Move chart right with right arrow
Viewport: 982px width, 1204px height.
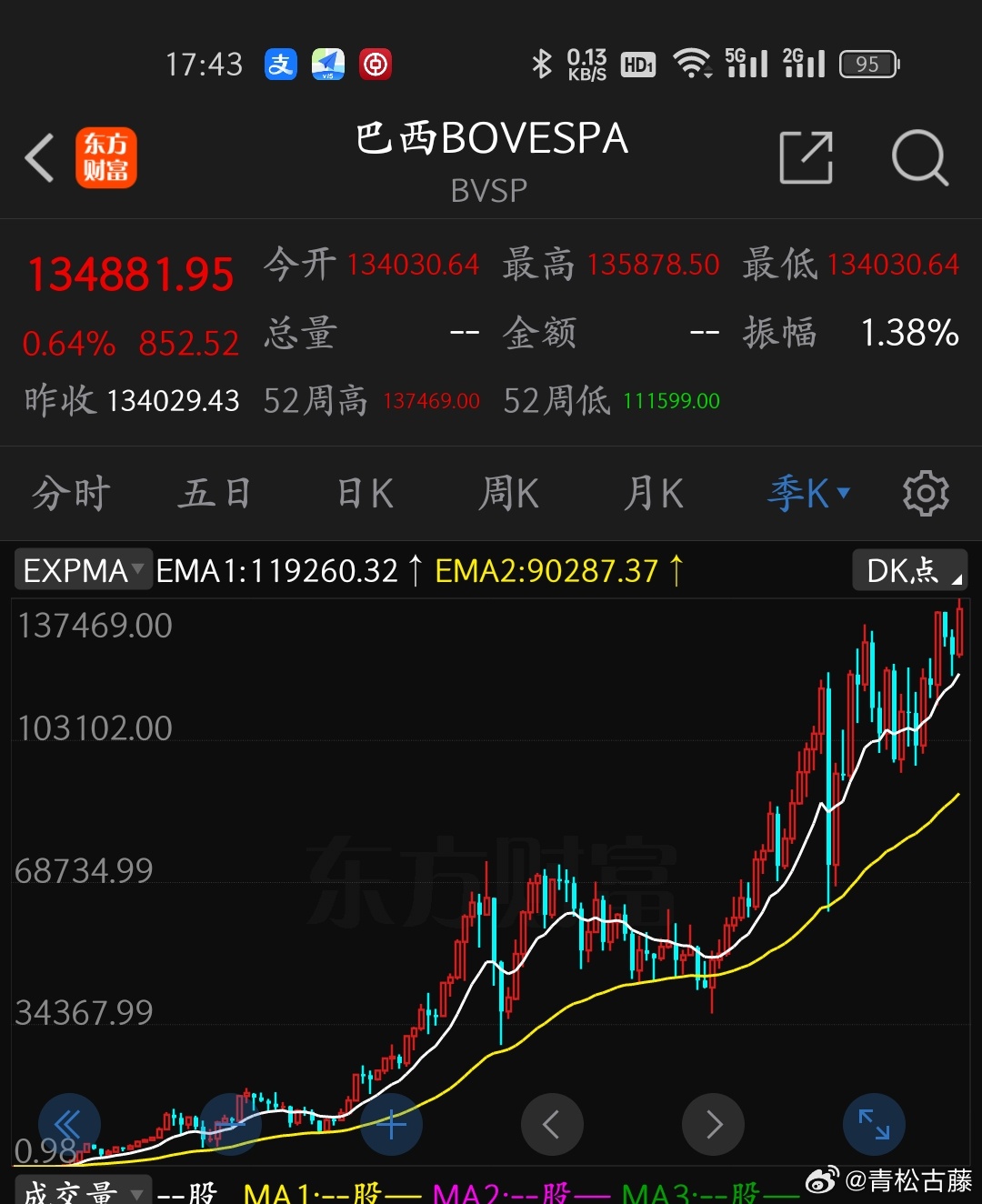[714, 1125]
